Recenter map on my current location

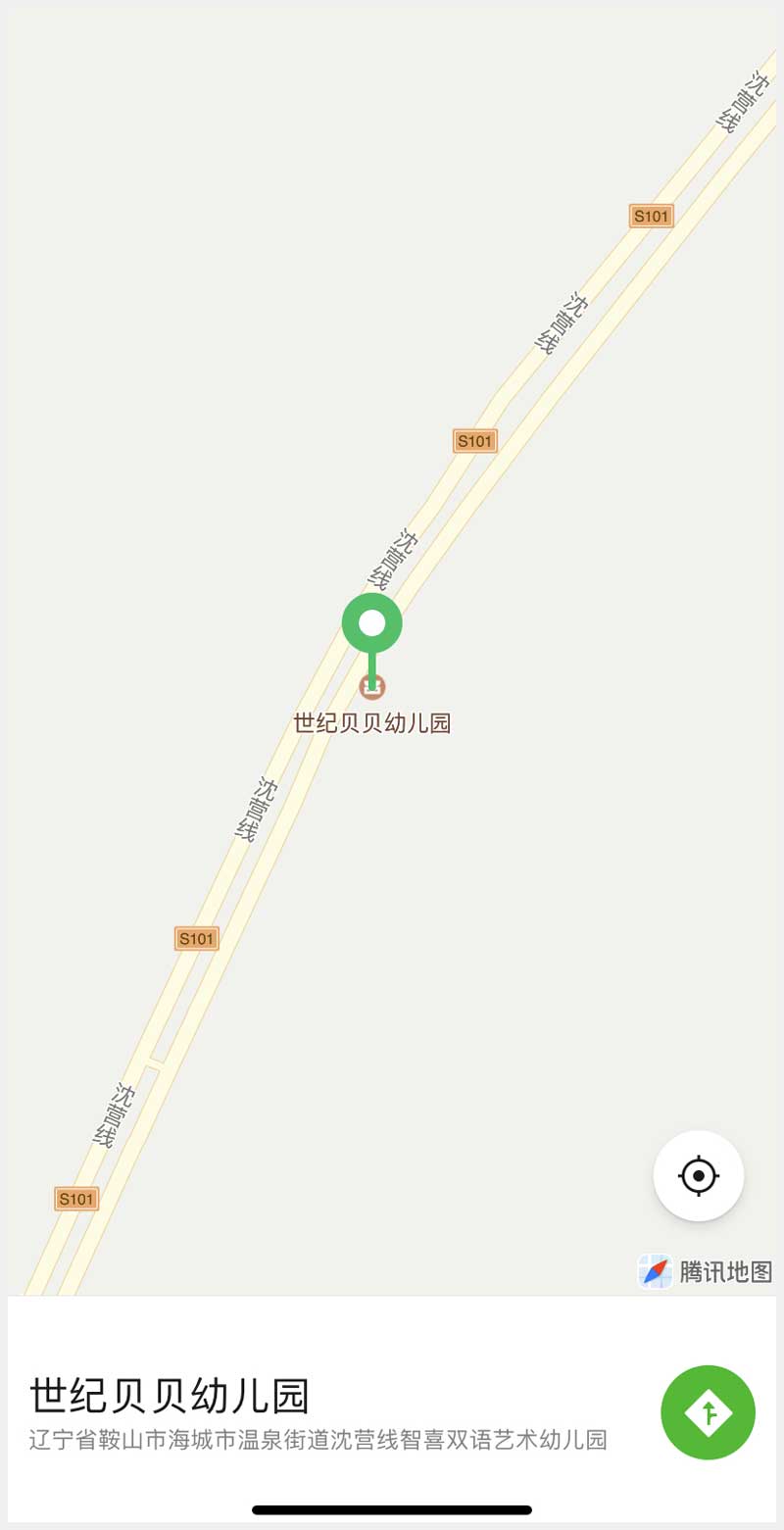click(699, 1175)
